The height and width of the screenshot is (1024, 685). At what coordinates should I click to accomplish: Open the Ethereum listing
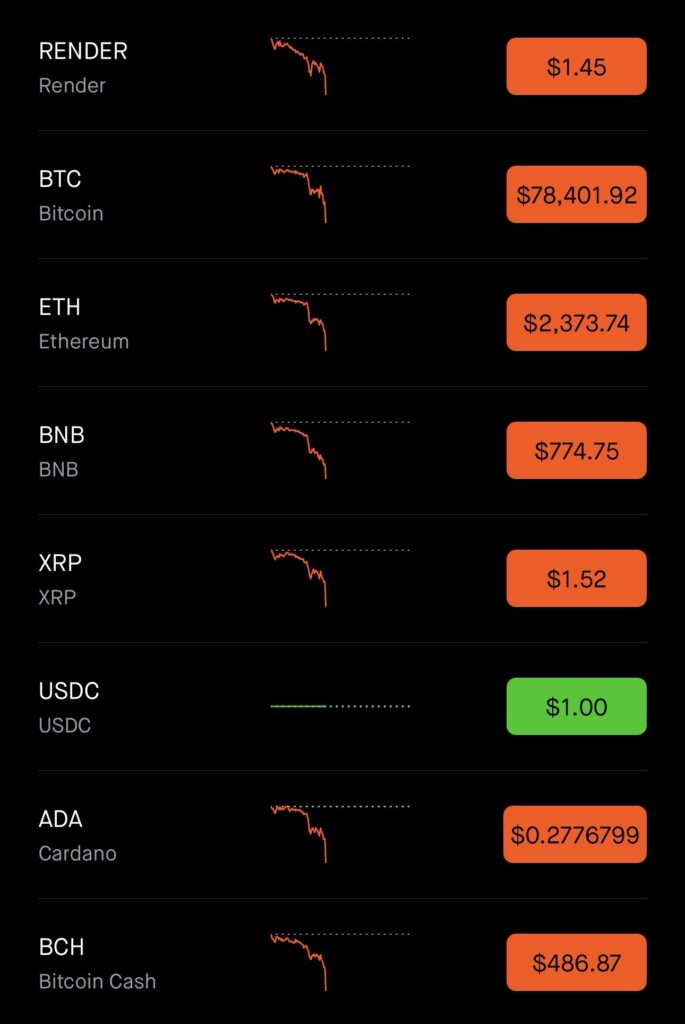pos(84,323)
